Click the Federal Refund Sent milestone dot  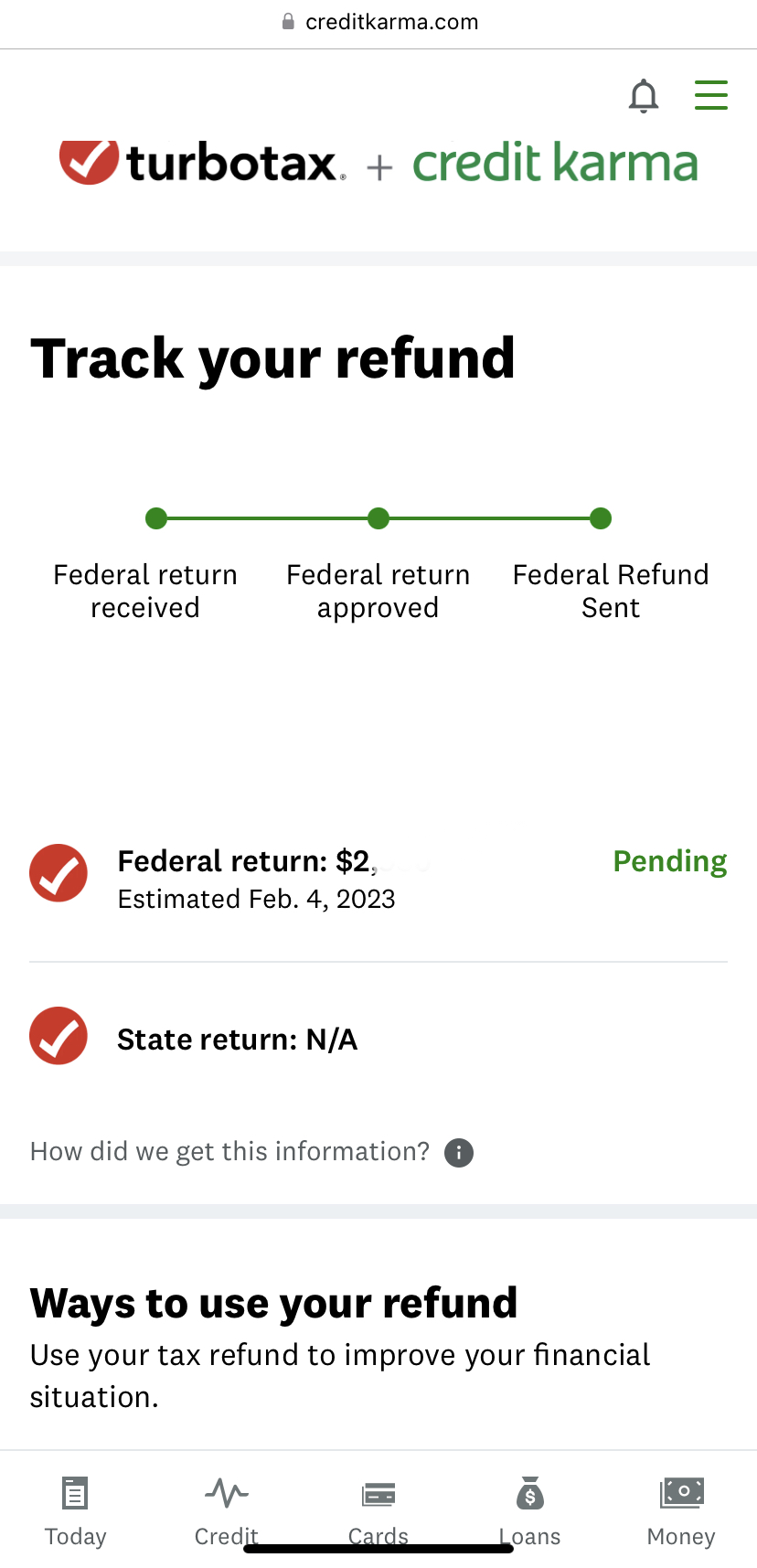click(x=600, y=518)
